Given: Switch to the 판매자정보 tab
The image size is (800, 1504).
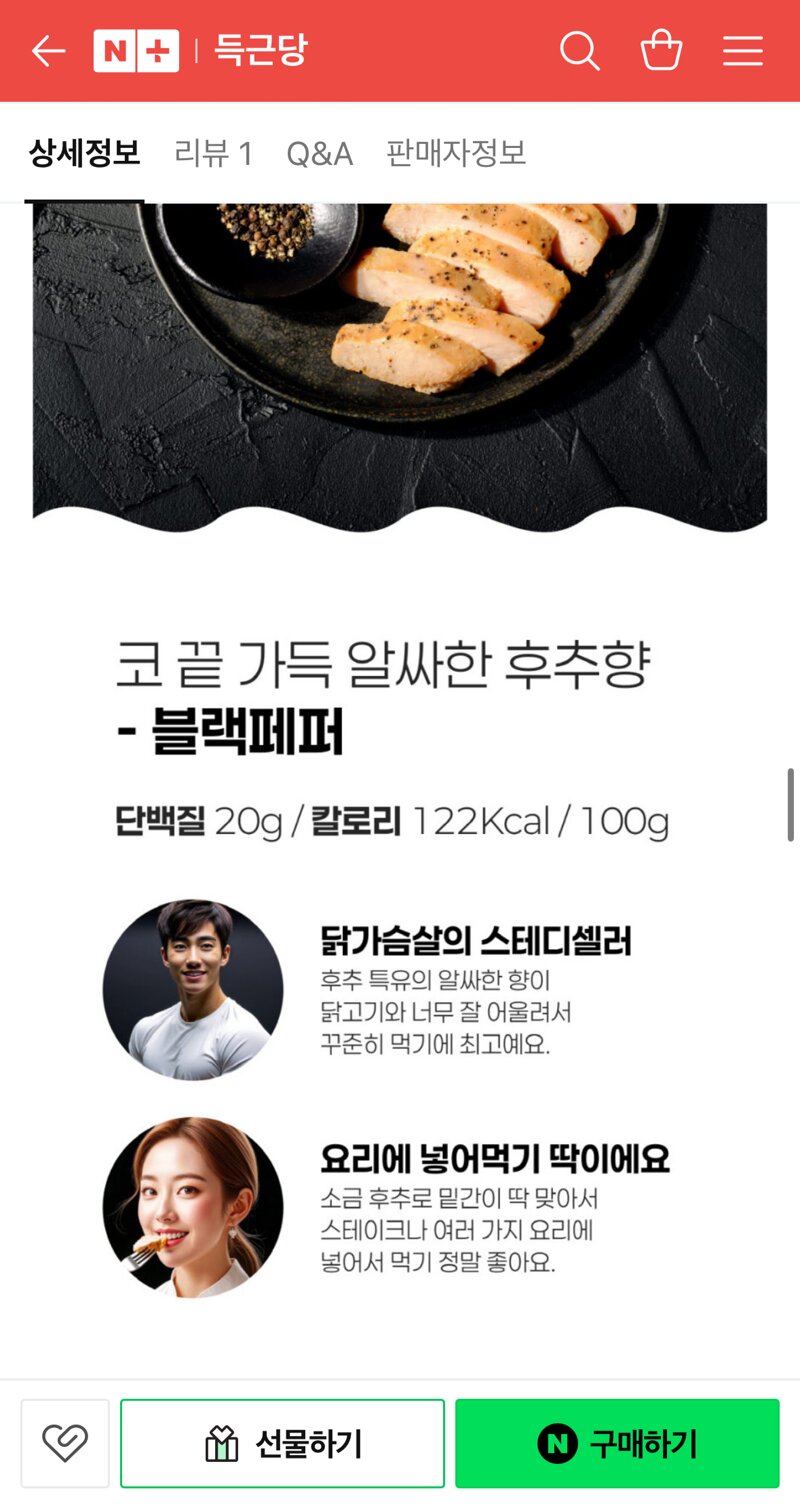Looking at the screenshot, I should coord(456,154).
